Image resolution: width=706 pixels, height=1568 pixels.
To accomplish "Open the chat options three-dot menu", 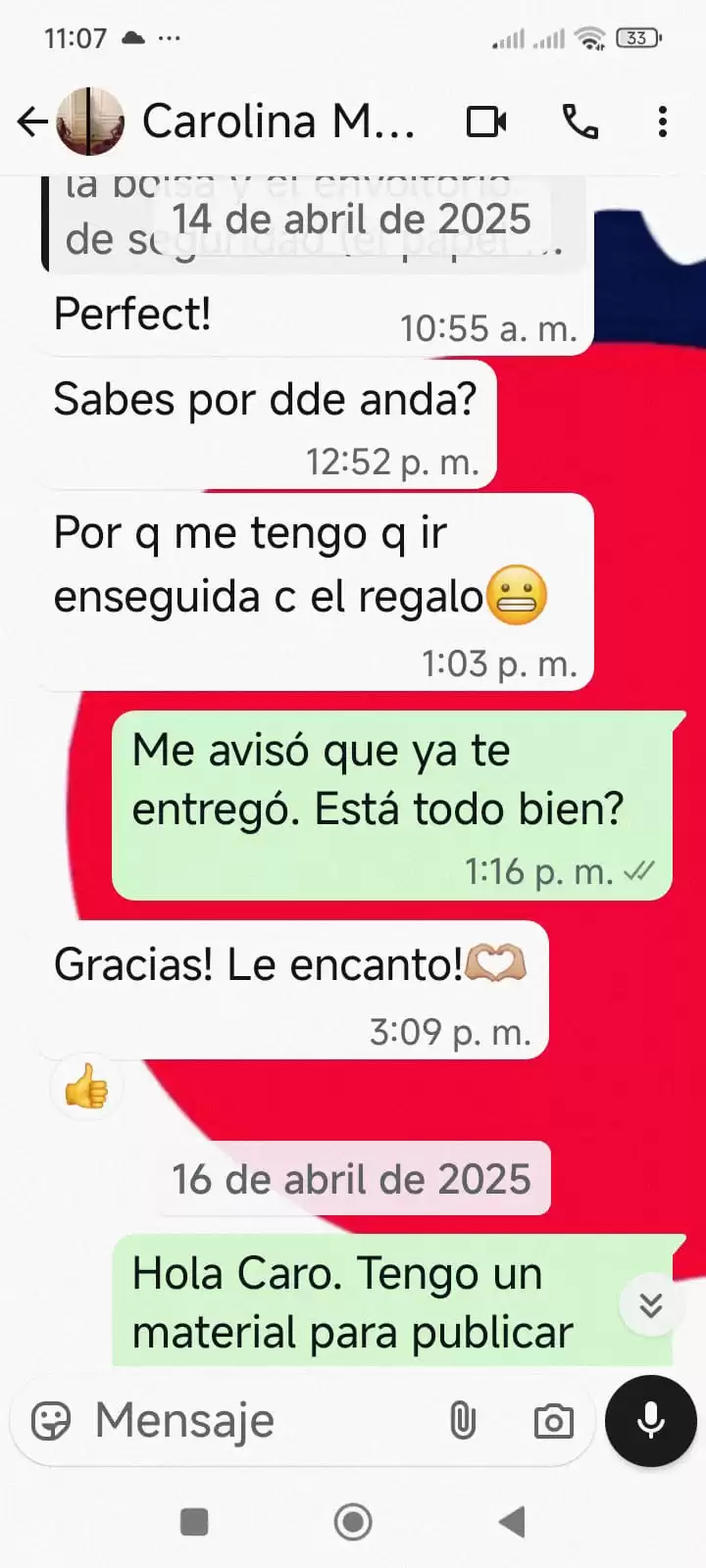I will click(663, 122).
